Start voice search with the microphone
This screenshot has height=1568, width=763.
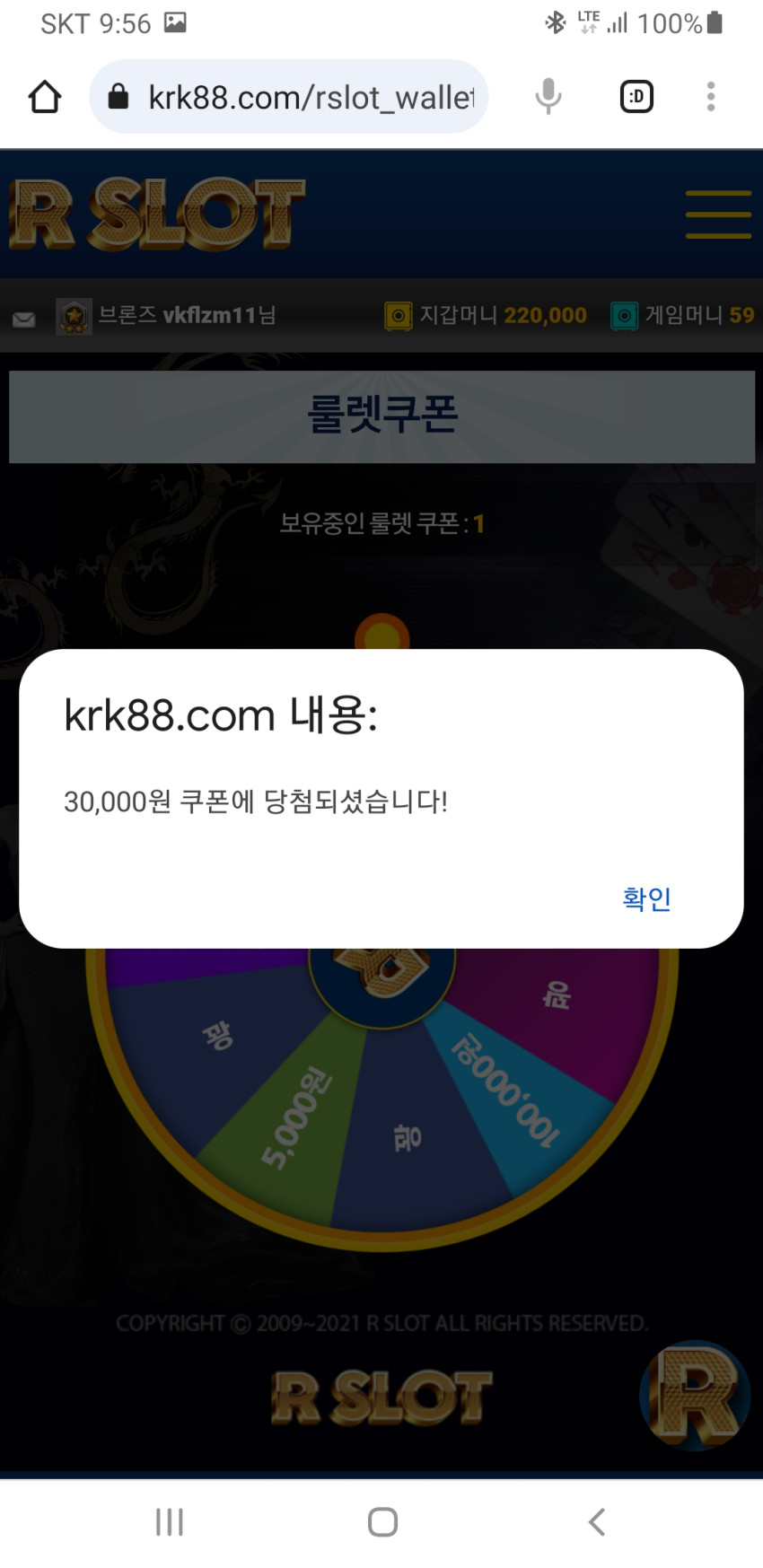(548, 97)
